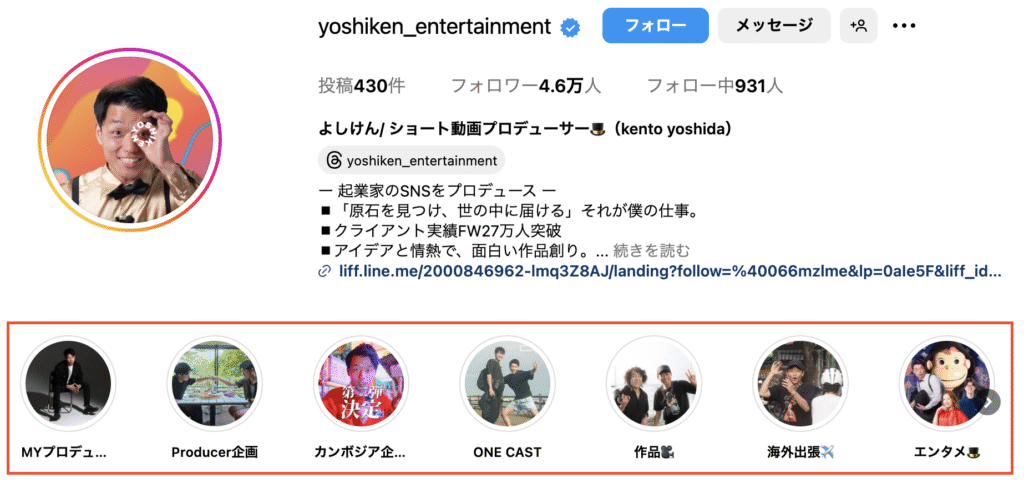Open the three-dot options menu

click(904, 26)
